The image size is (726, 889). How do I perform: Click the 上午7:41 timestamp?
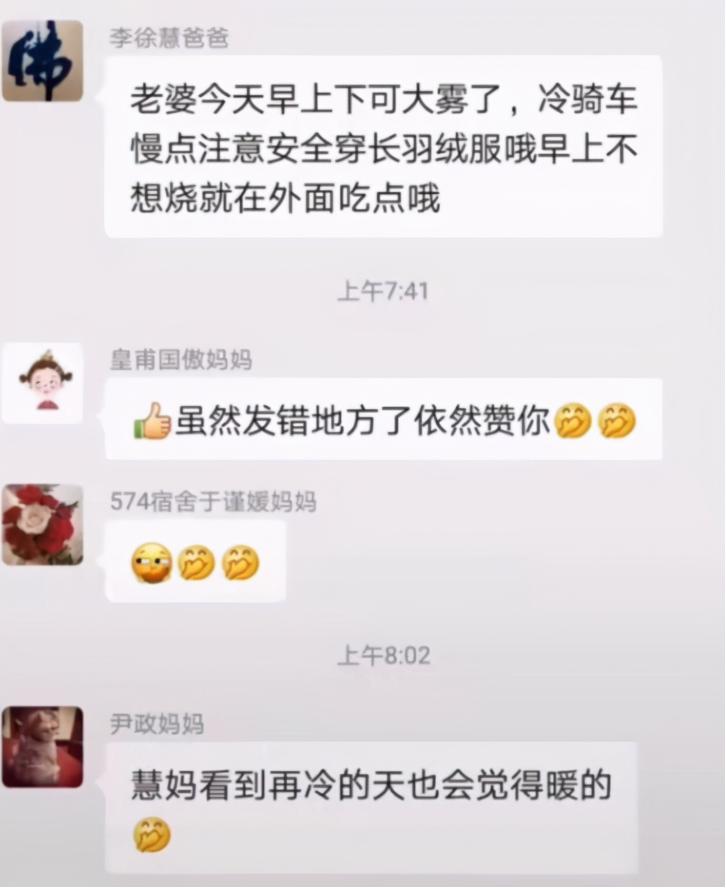click(x=383, y=290)
